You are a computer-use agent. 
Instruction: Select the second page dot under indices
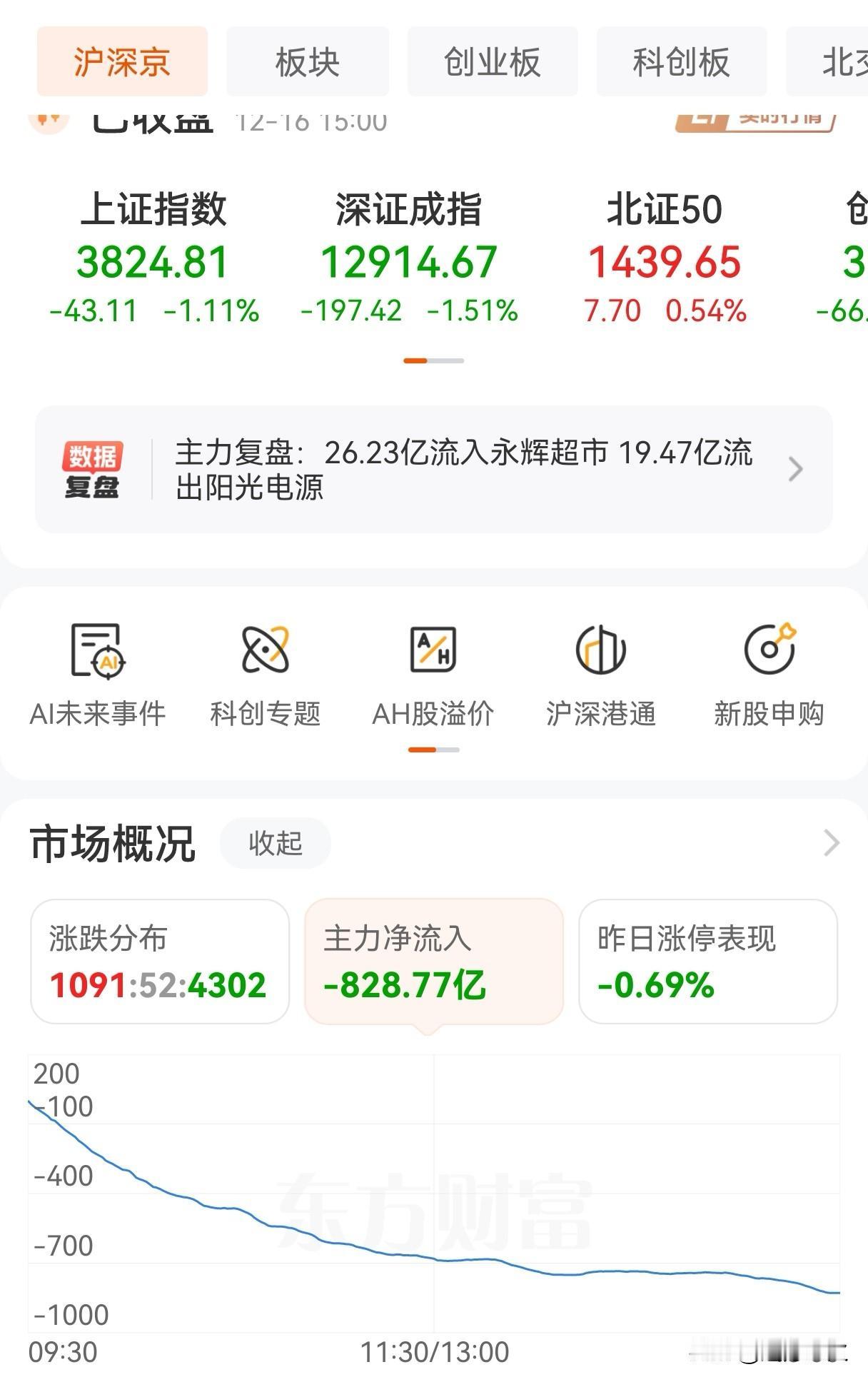pos(446,361)
